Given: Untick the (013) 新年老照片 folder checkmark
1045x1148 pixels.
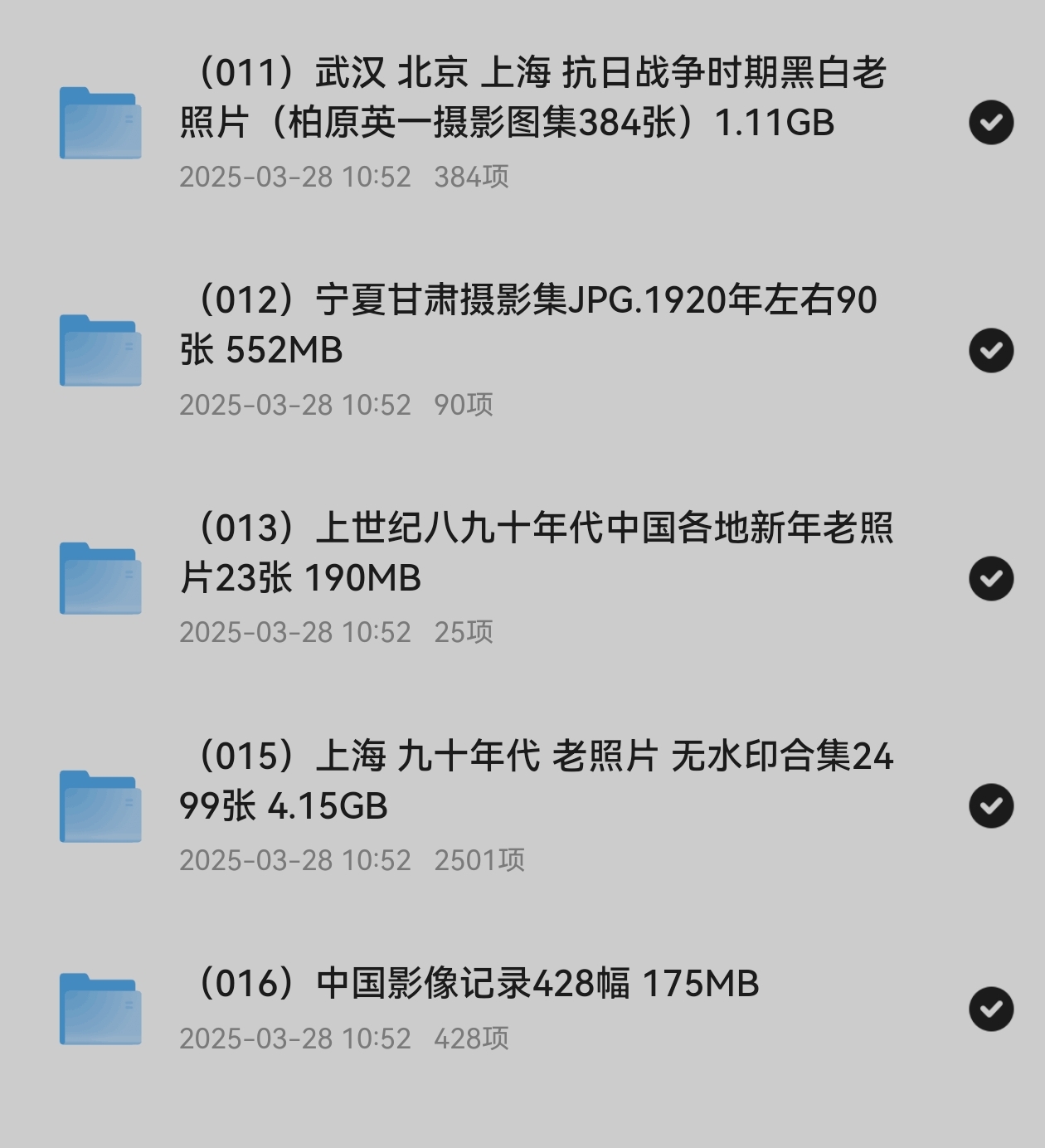Looking at the screenshot, I should coord(991,578).
